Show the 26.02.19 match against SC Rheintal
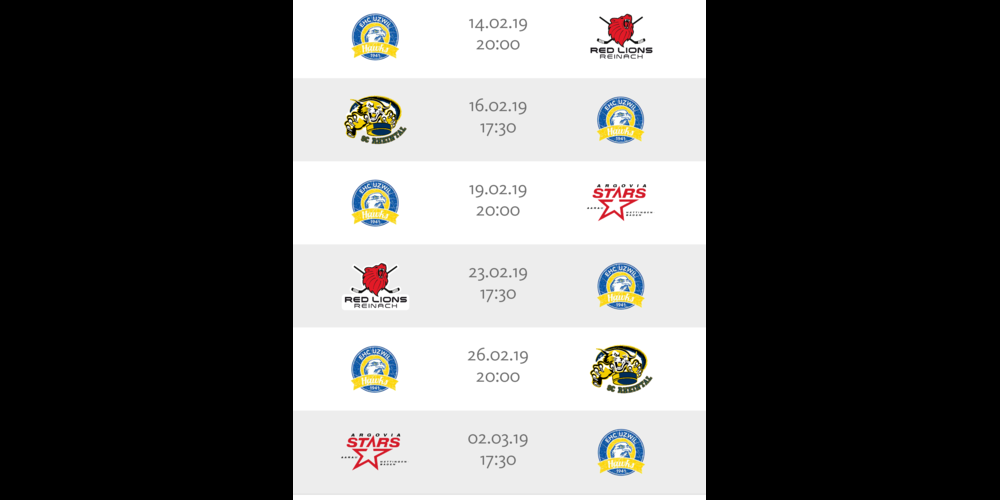The width and height of the screenshot is (1000, 500). (x=498, y=367)
